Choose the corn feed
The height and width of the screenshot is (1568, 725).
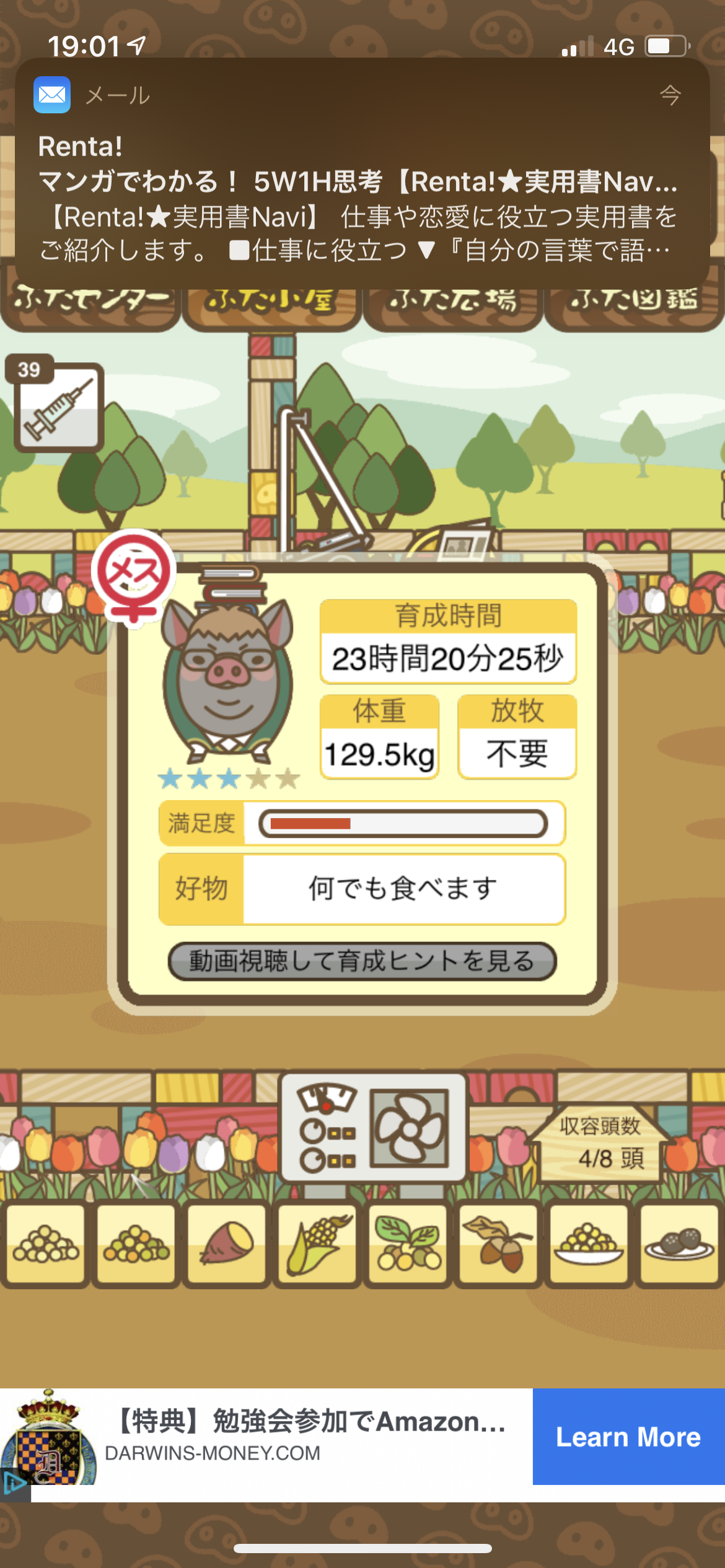point(317,1245)
